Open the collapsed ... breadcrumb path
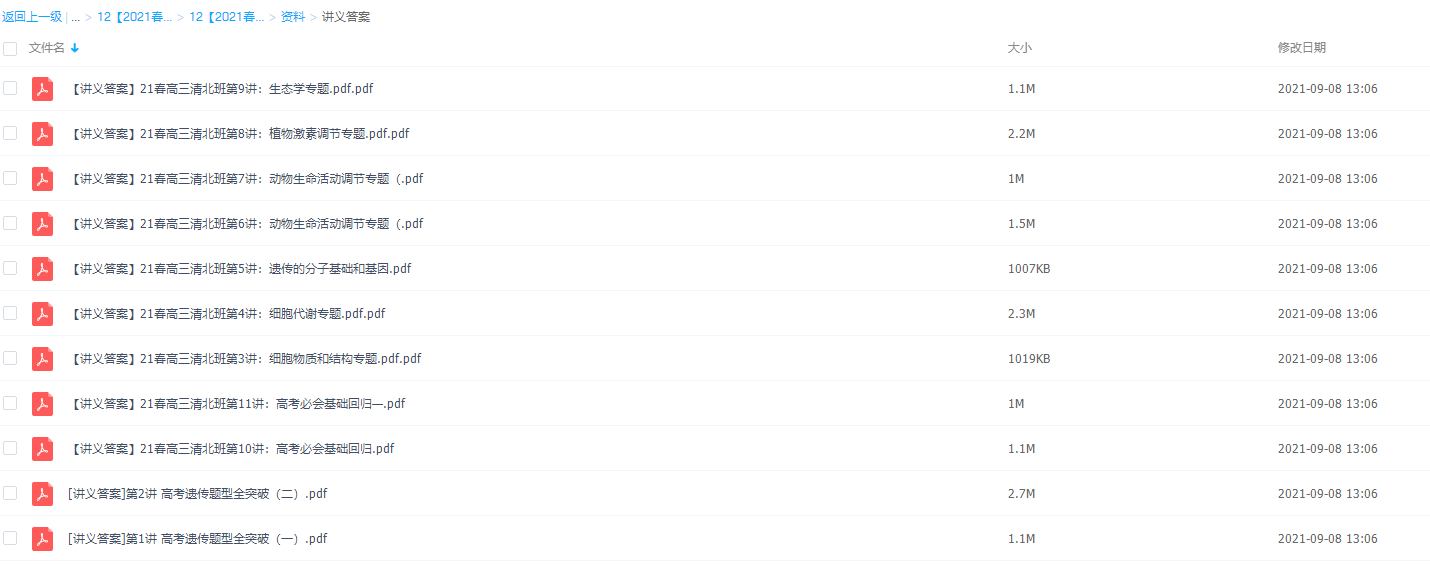 76,17
